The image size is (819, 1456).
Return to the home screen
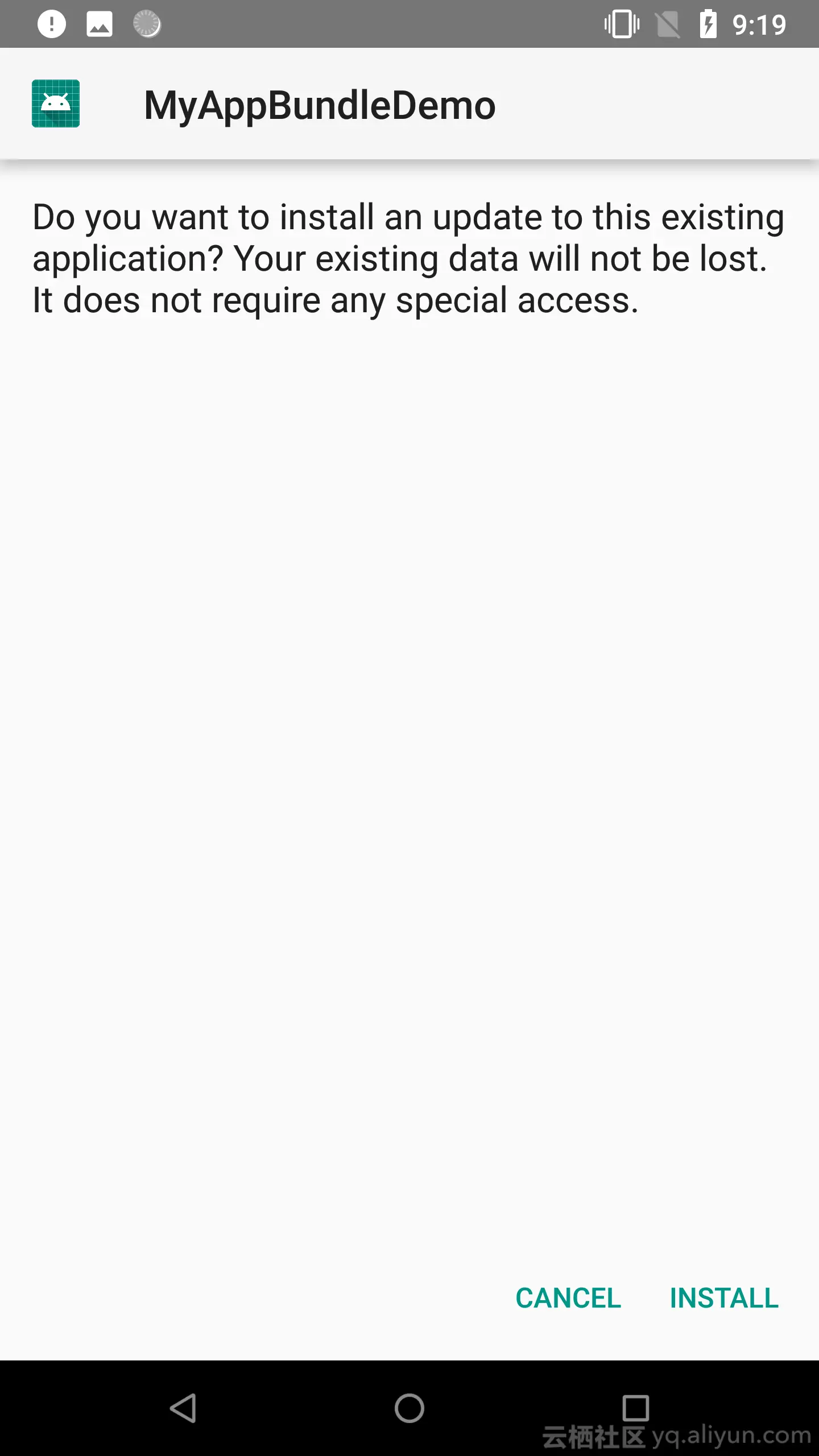click(x=409, y=1408)
